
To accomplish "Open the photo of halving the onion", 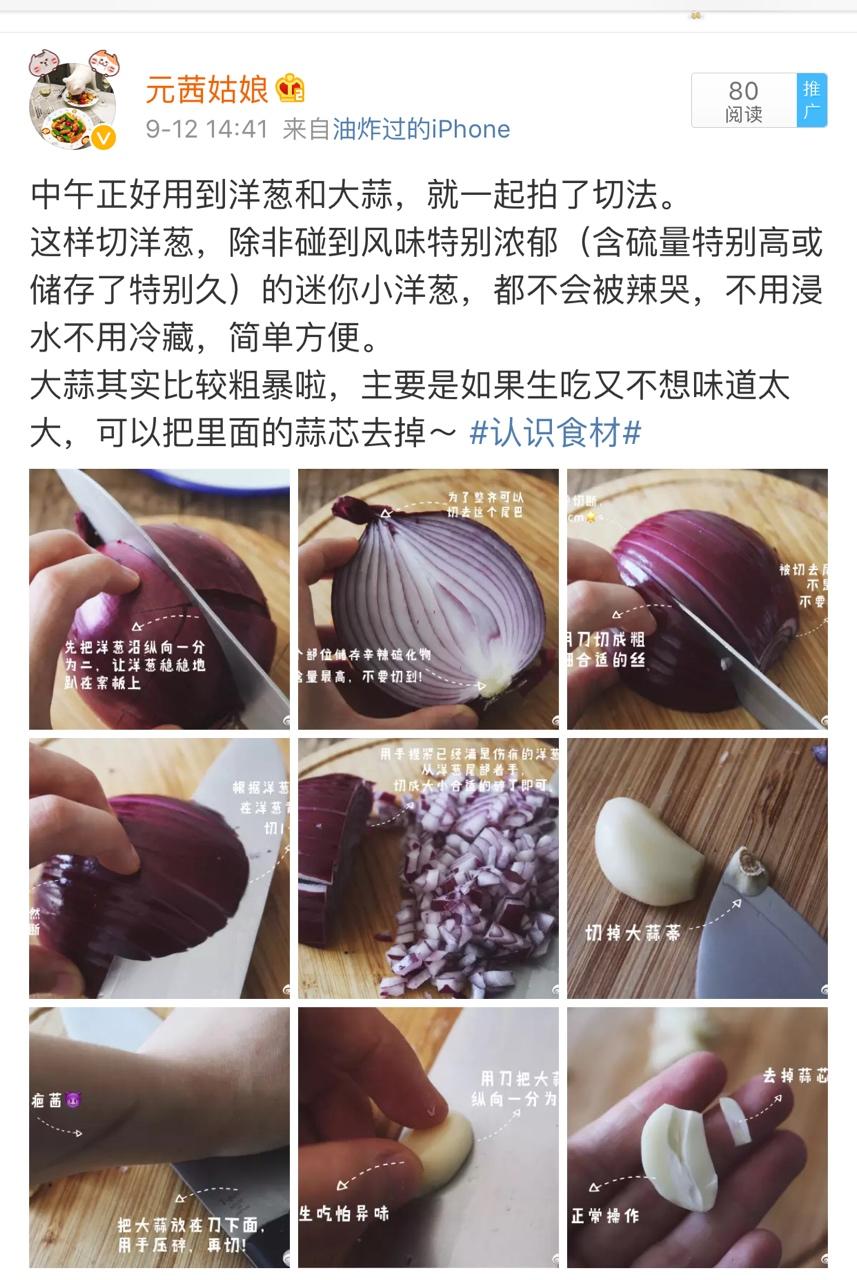I will (x=159, y=599).
